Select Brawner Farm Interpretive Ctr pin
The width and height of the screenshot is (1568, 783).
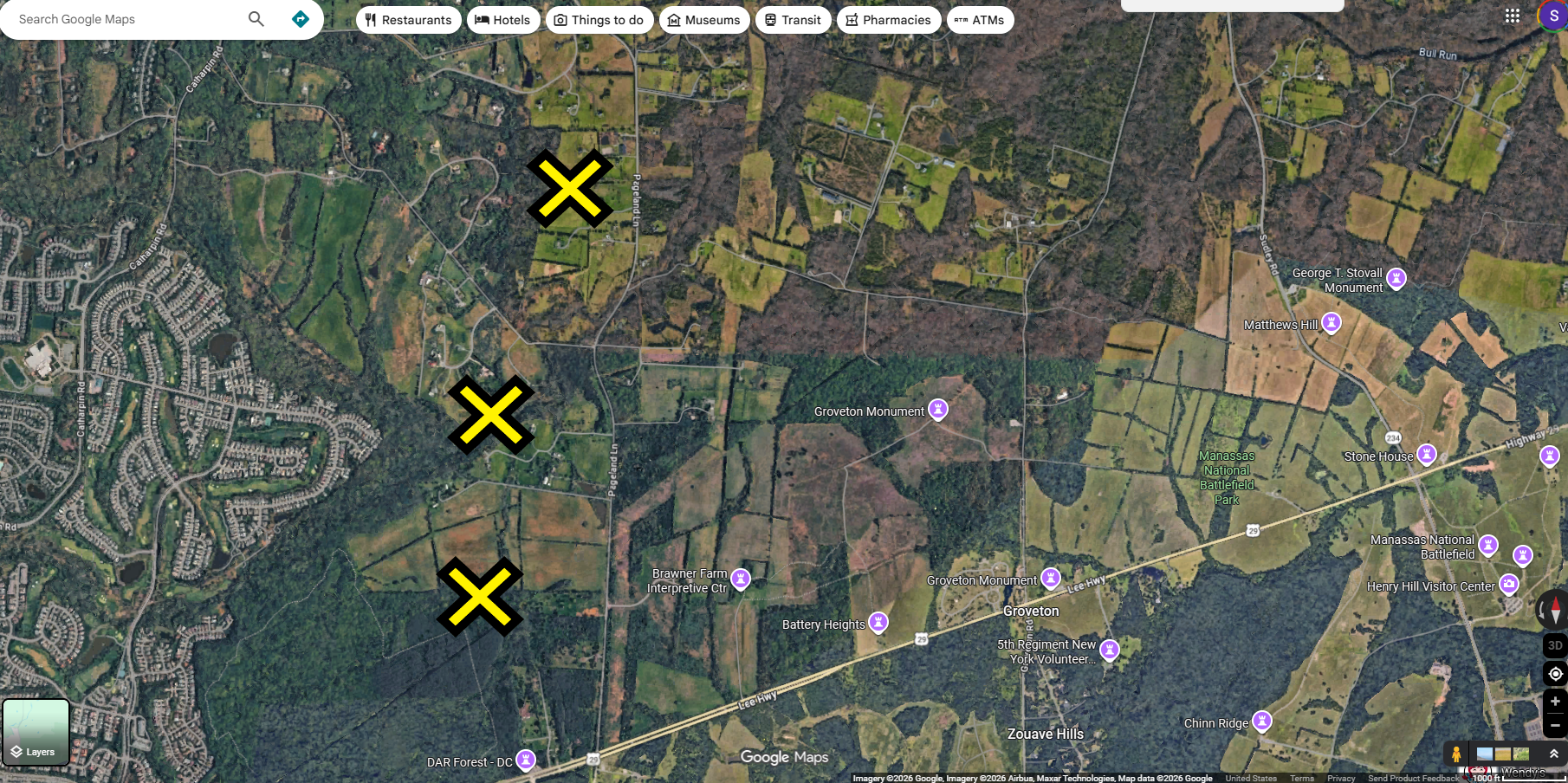click(x=741, y=578)
